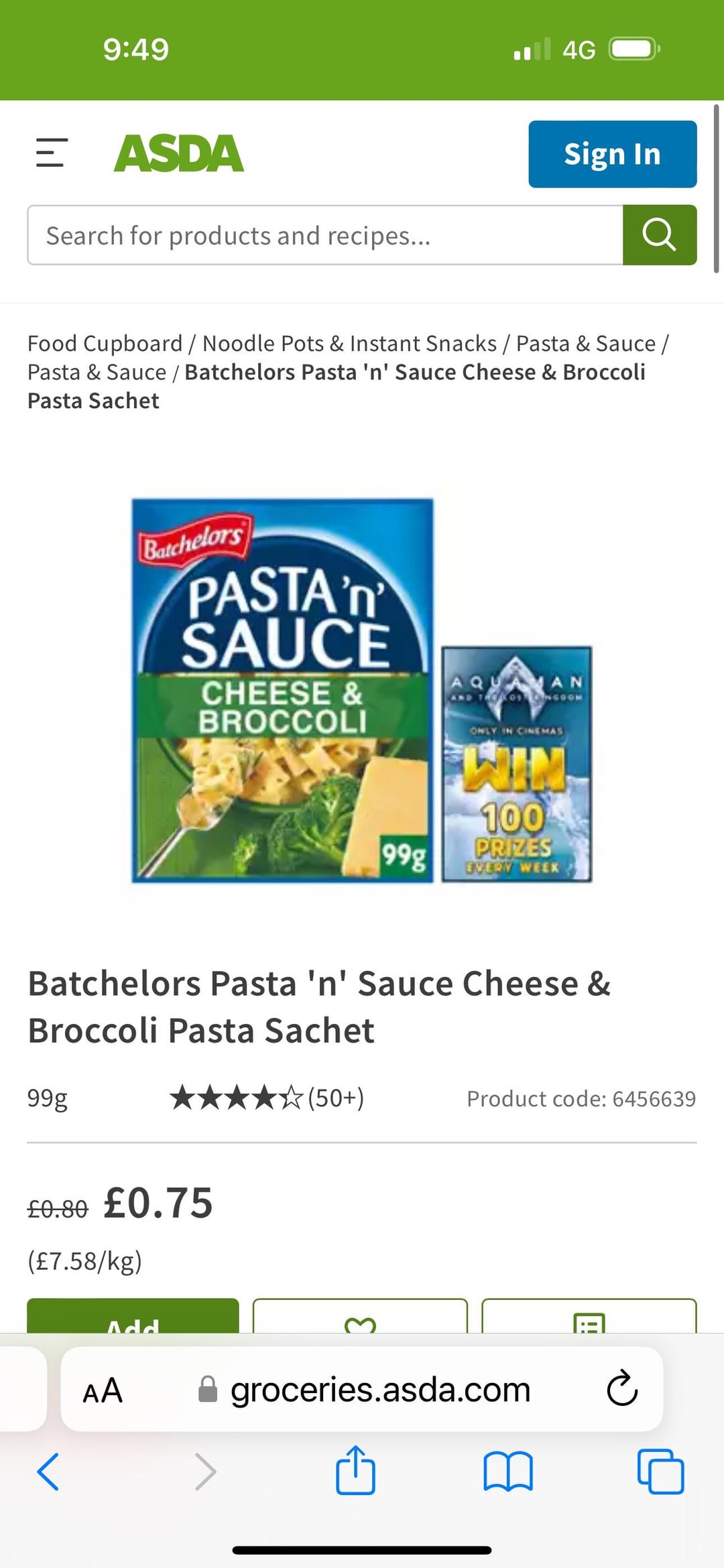
Task: Open Food Cupboard breadcrumb link
Action: click(105, 343)
